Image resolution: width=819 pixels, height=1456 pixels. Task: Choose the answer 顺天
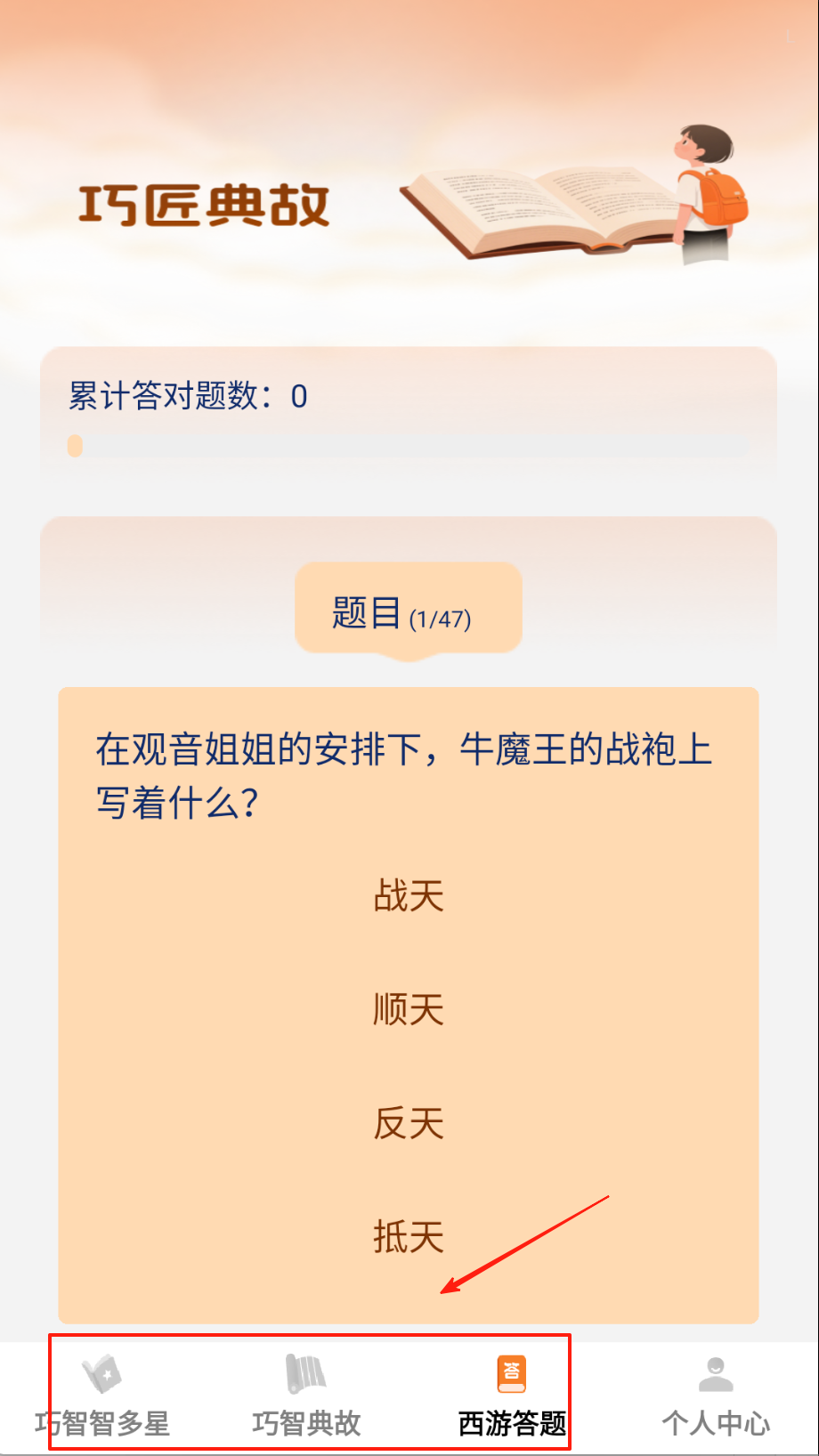click(x=409, y=1009)
